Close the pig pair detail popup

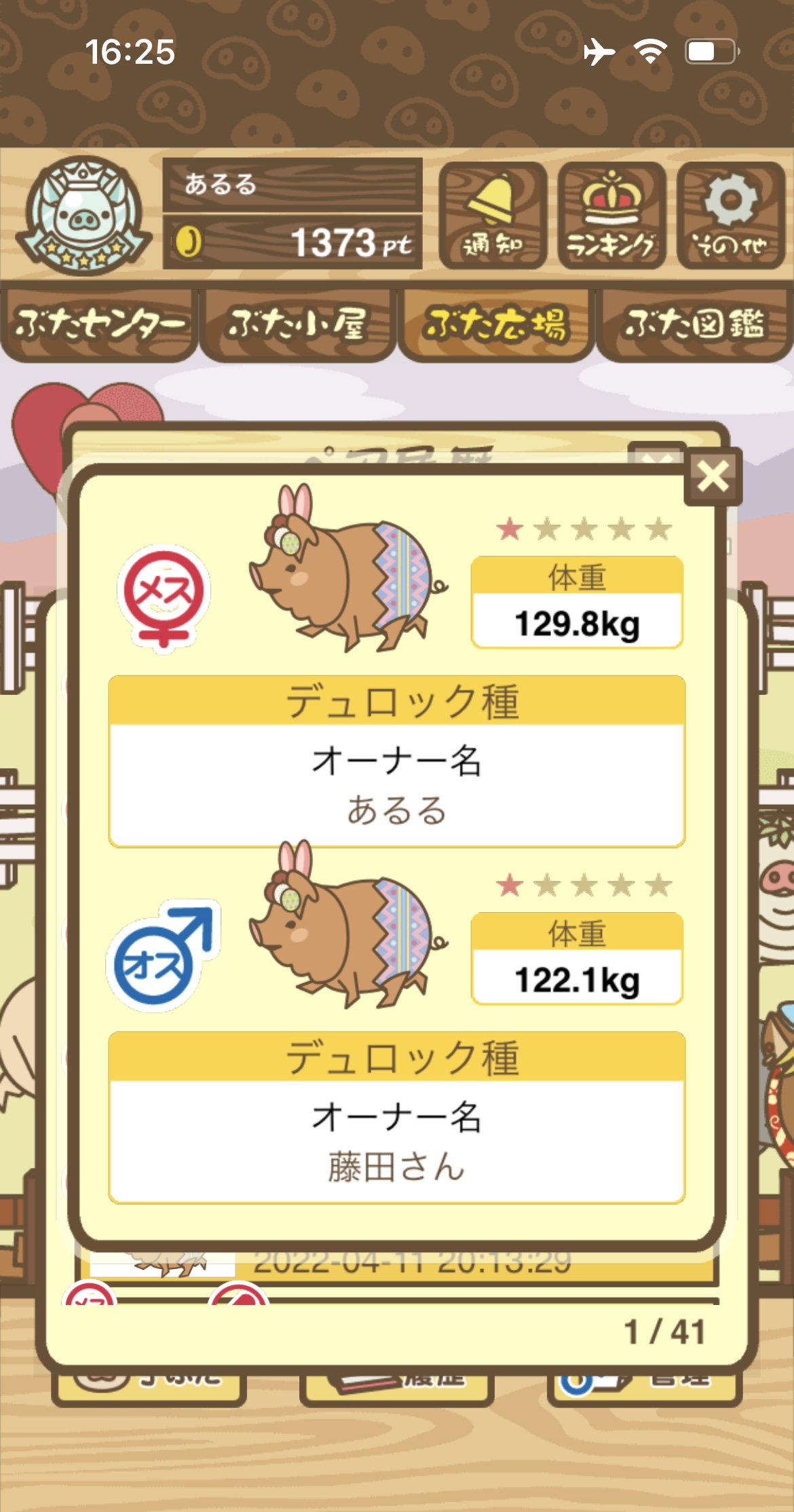tap(713, 476)
